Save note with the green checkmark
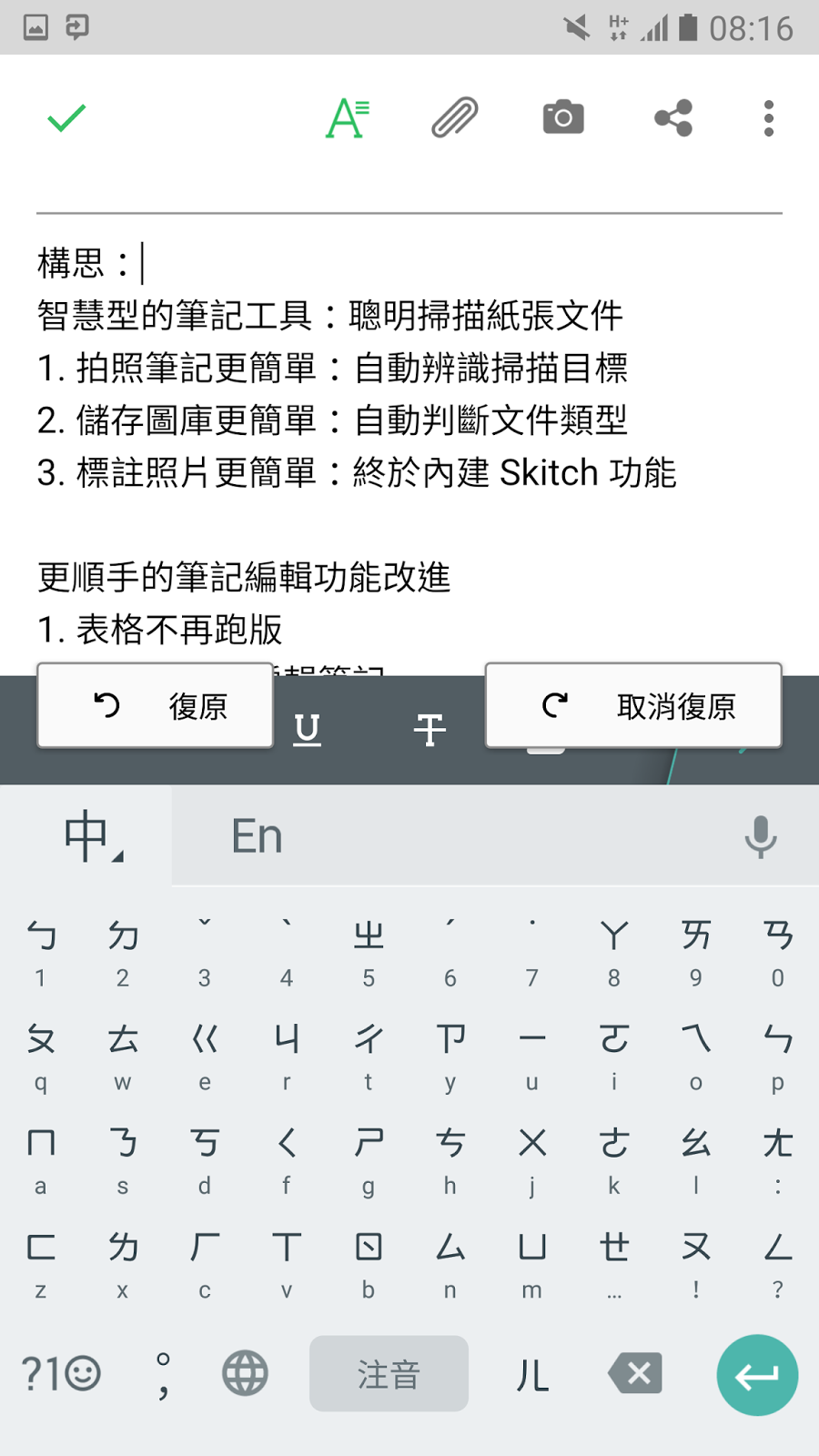 point(66,118)
